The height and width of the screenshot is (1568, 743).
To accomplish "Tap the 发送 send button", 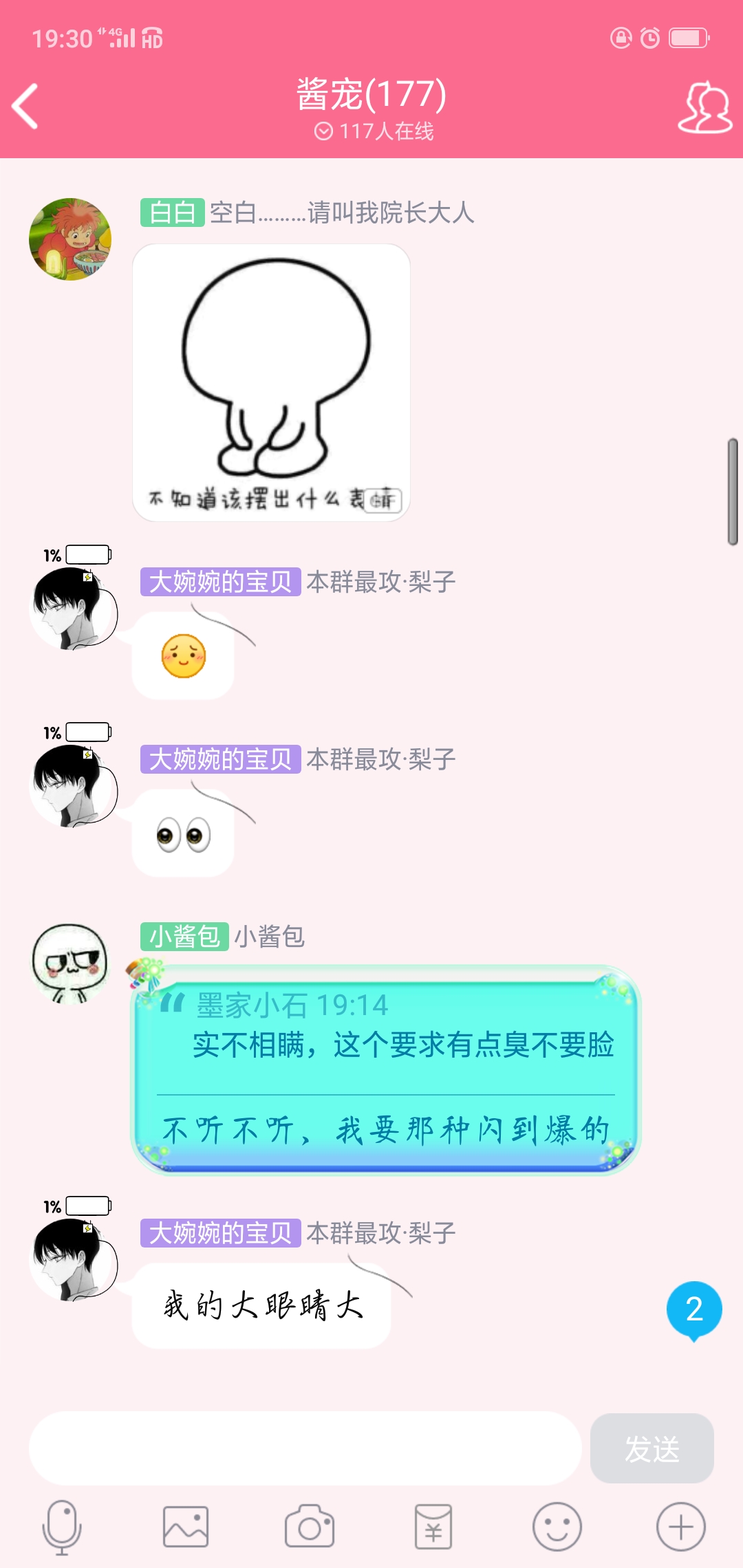I will pyautogui.click(x=652, y=1448).
